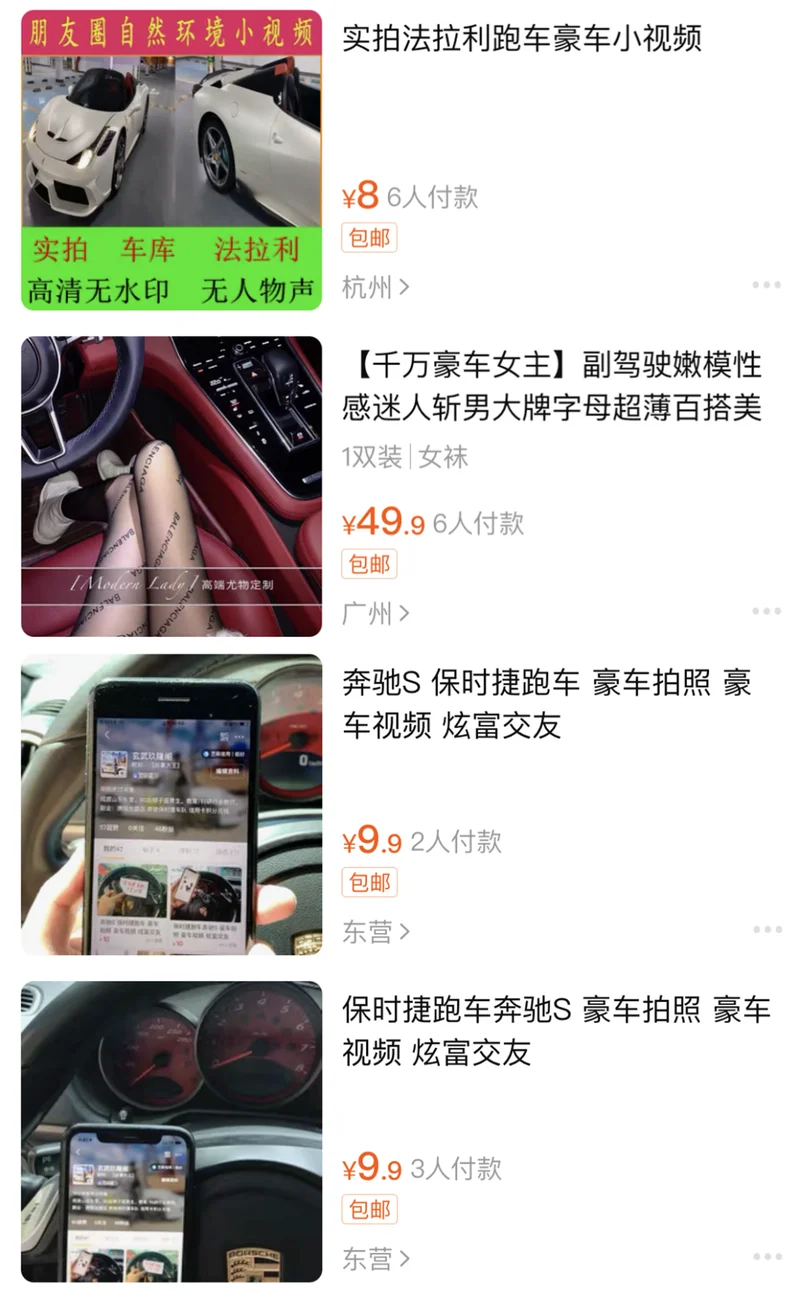800x1299 pixels.
Task: View the 千万豪车女主 stockings product
Action: tap(551, 386)
